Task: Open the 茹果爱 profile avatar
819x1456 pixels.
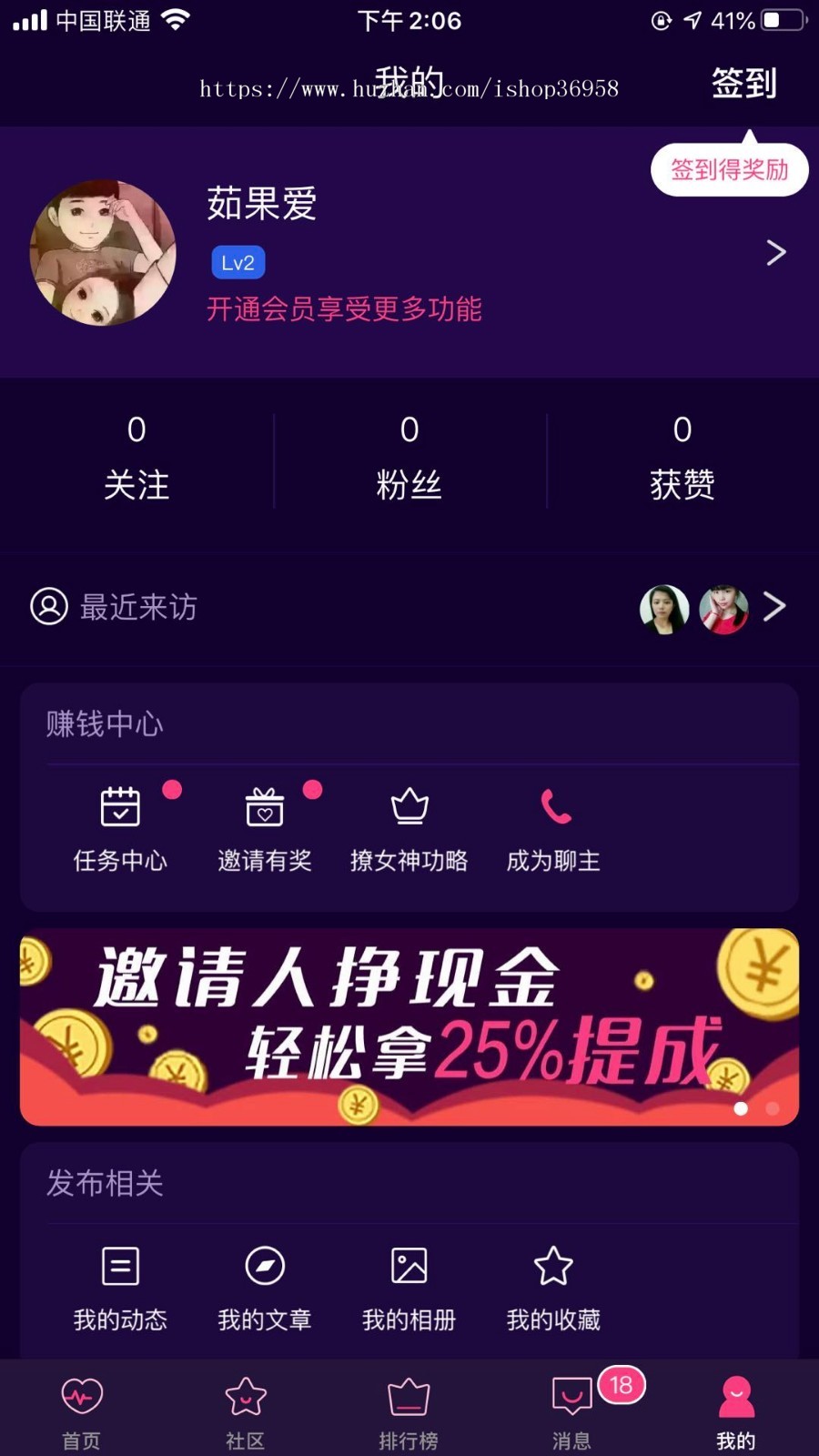Action: coord(103,252)
